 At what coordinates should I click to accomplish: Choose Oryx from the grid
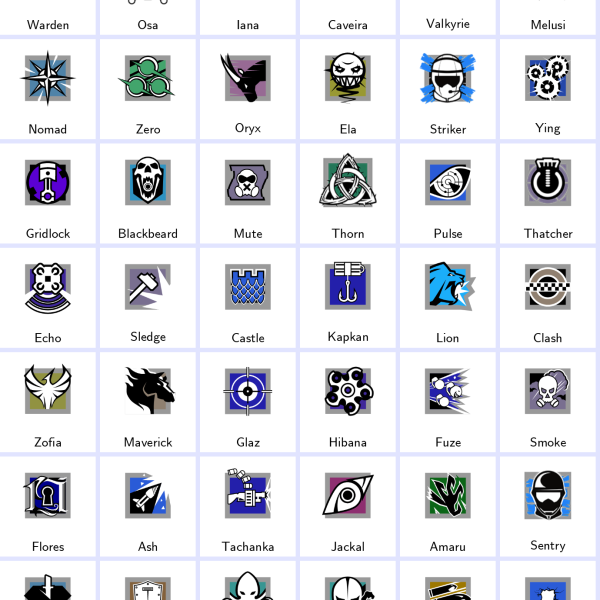[248, 90]
